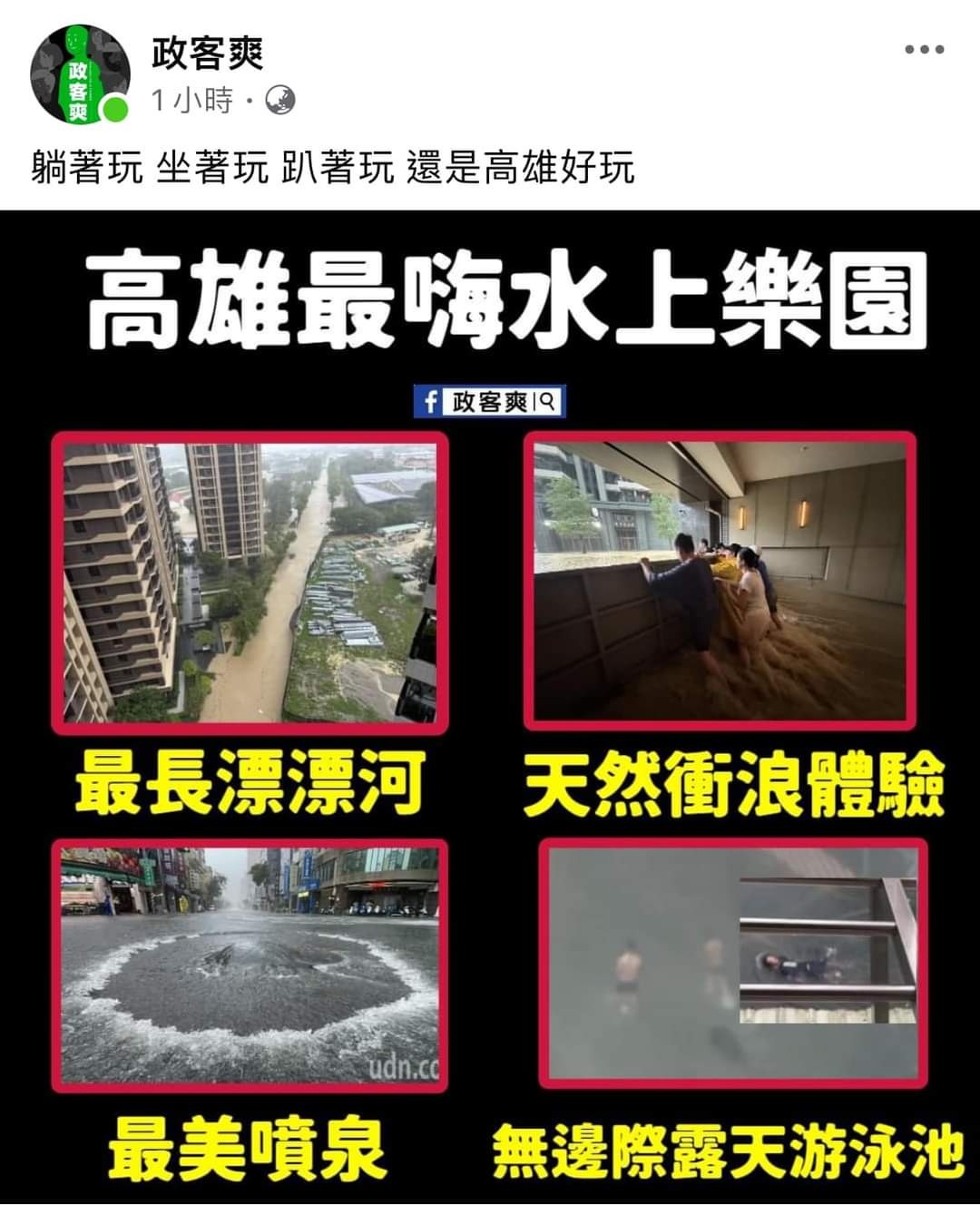Tap the 政客爽 page name
This screenshot has width=980, height=1205.
click(x=208, y=54)
